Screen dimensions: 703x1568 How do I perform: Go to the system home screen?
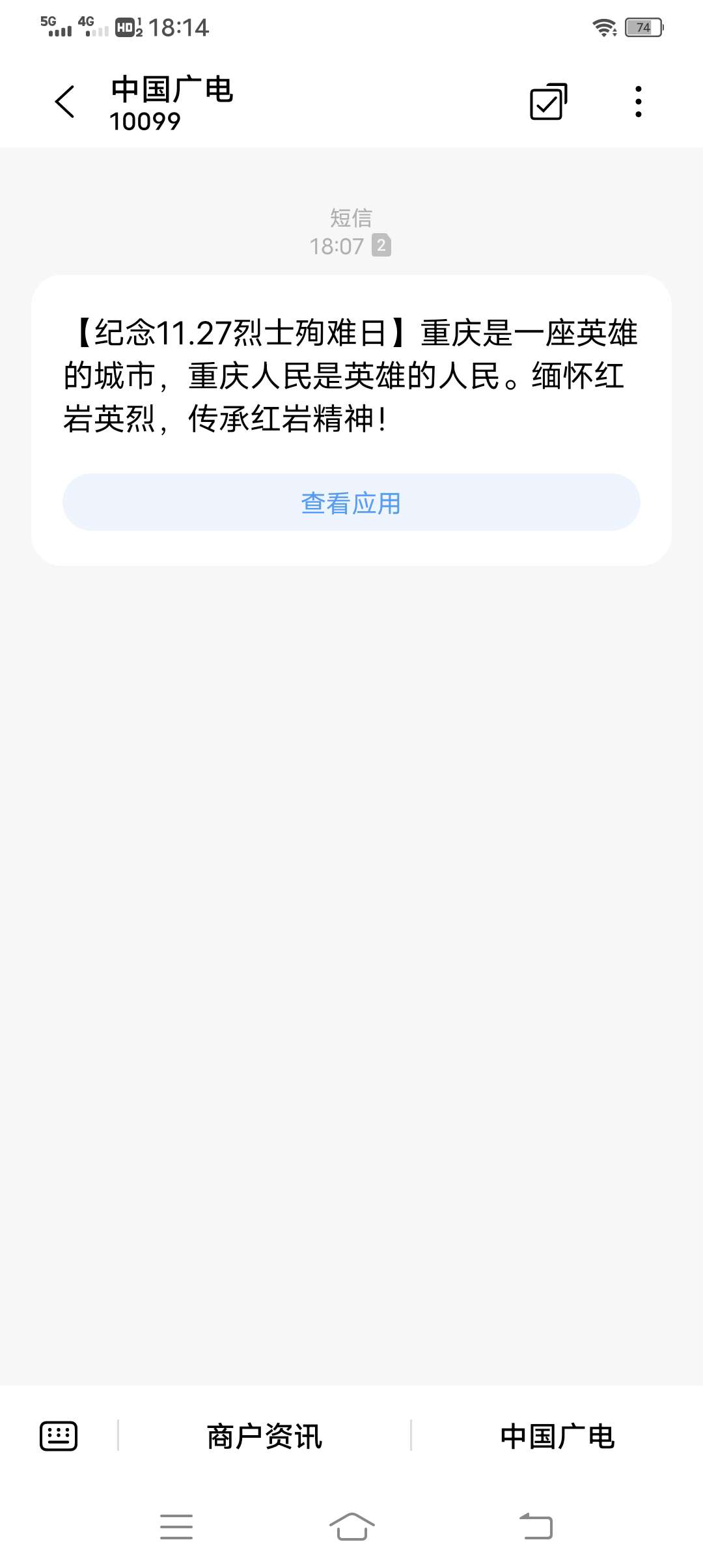(351, 1526)
